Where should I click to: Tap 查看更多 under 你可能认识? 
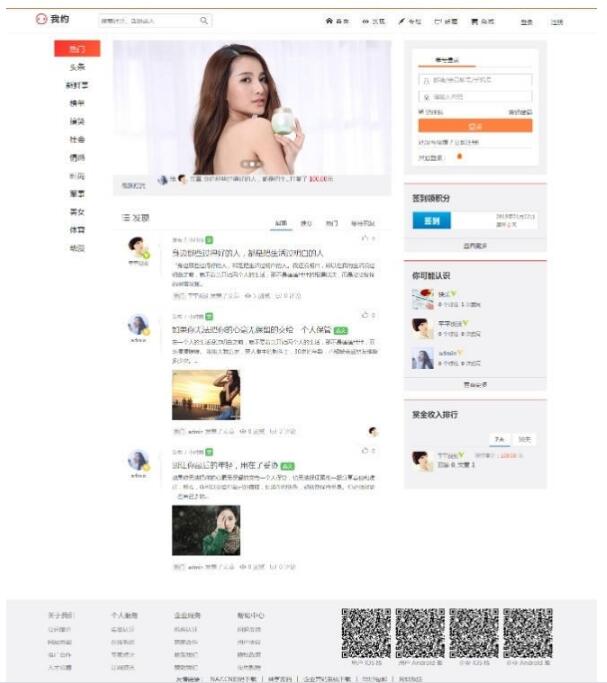475,383
